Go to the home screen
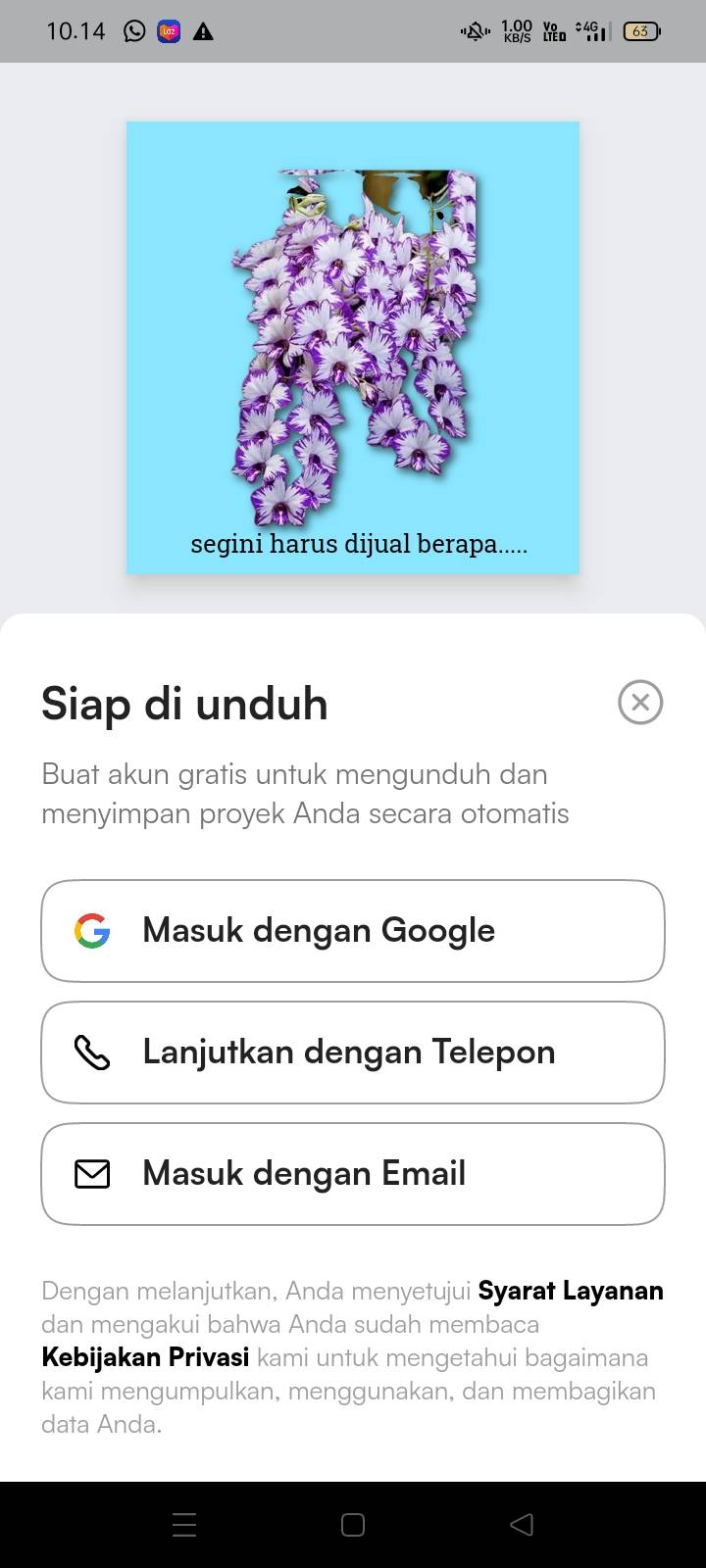The width and height of the screenshot is (706, 1568). 353,1524
